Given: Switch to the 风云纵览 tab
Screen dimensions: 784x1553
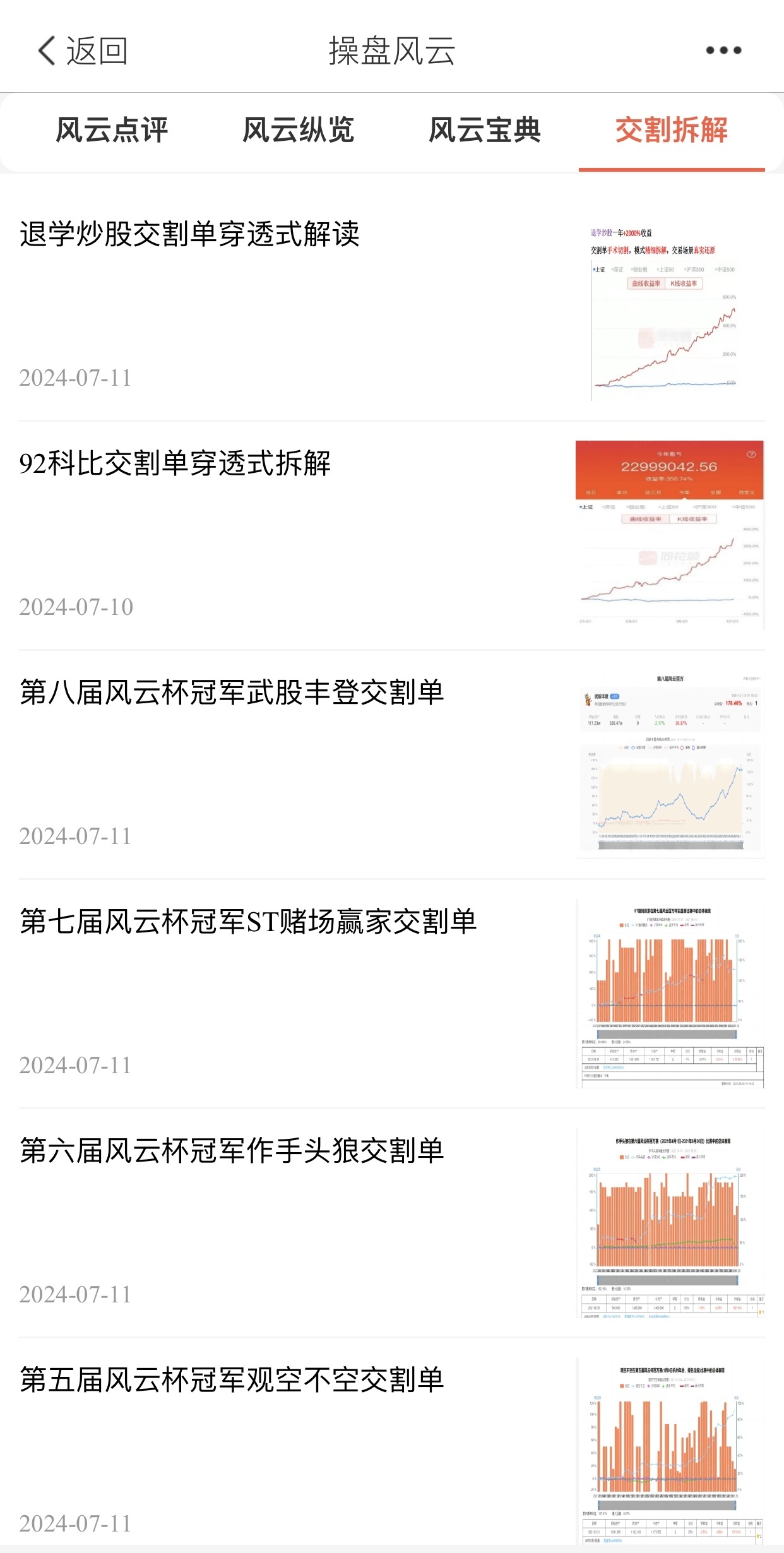Looking at the screenshot, I should point(299,131).
